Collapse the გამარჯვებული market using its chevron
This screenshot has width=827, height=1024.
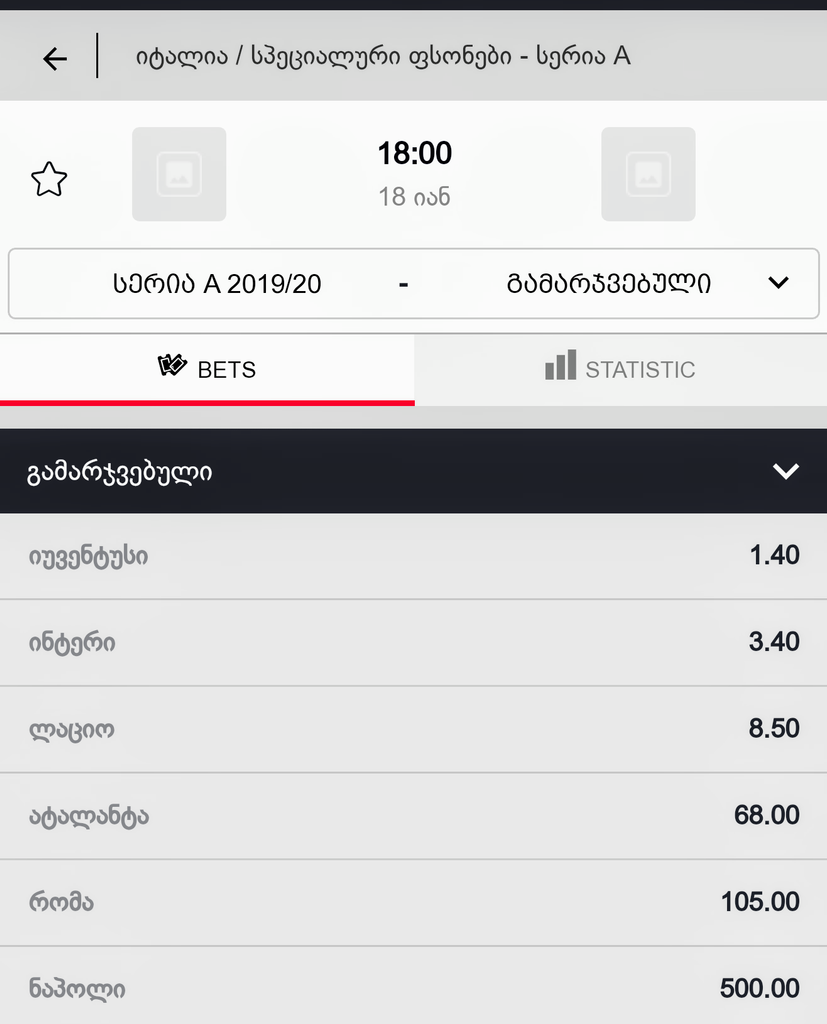[x=787, y=470]
